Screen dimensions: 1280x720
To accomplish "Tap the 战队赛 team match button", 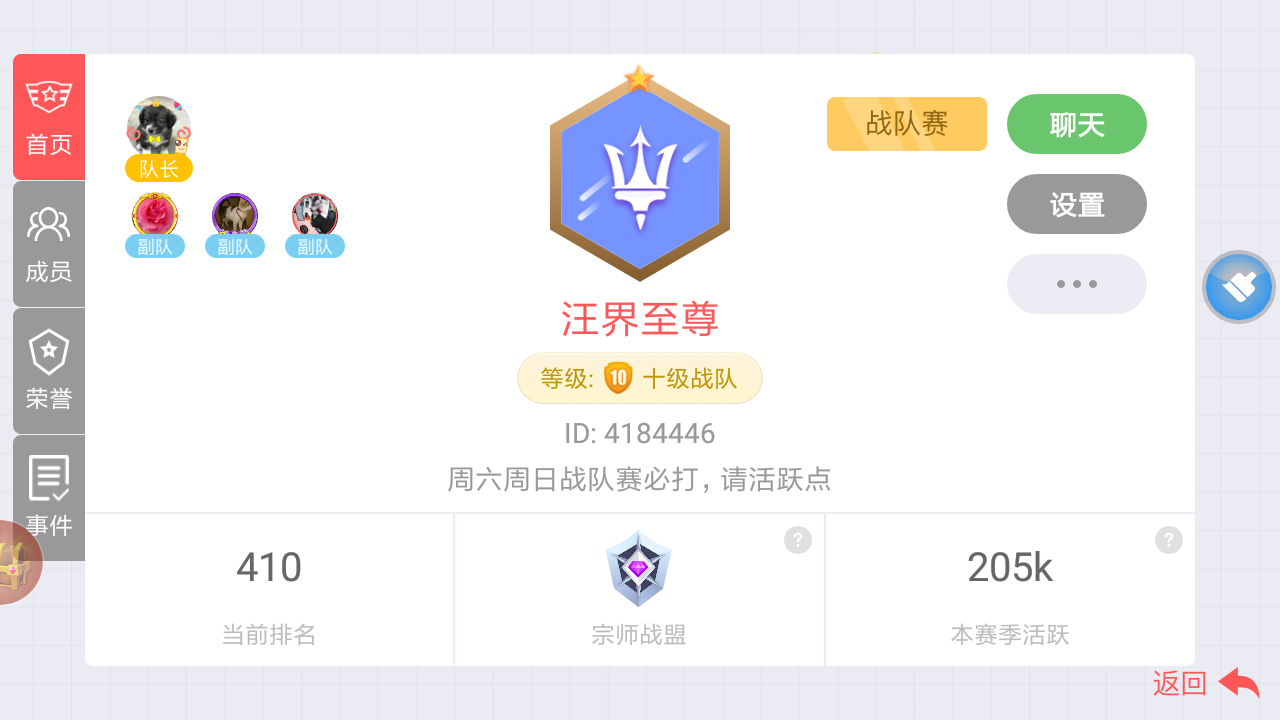I will pyautogui.click(x=907, y=124).
